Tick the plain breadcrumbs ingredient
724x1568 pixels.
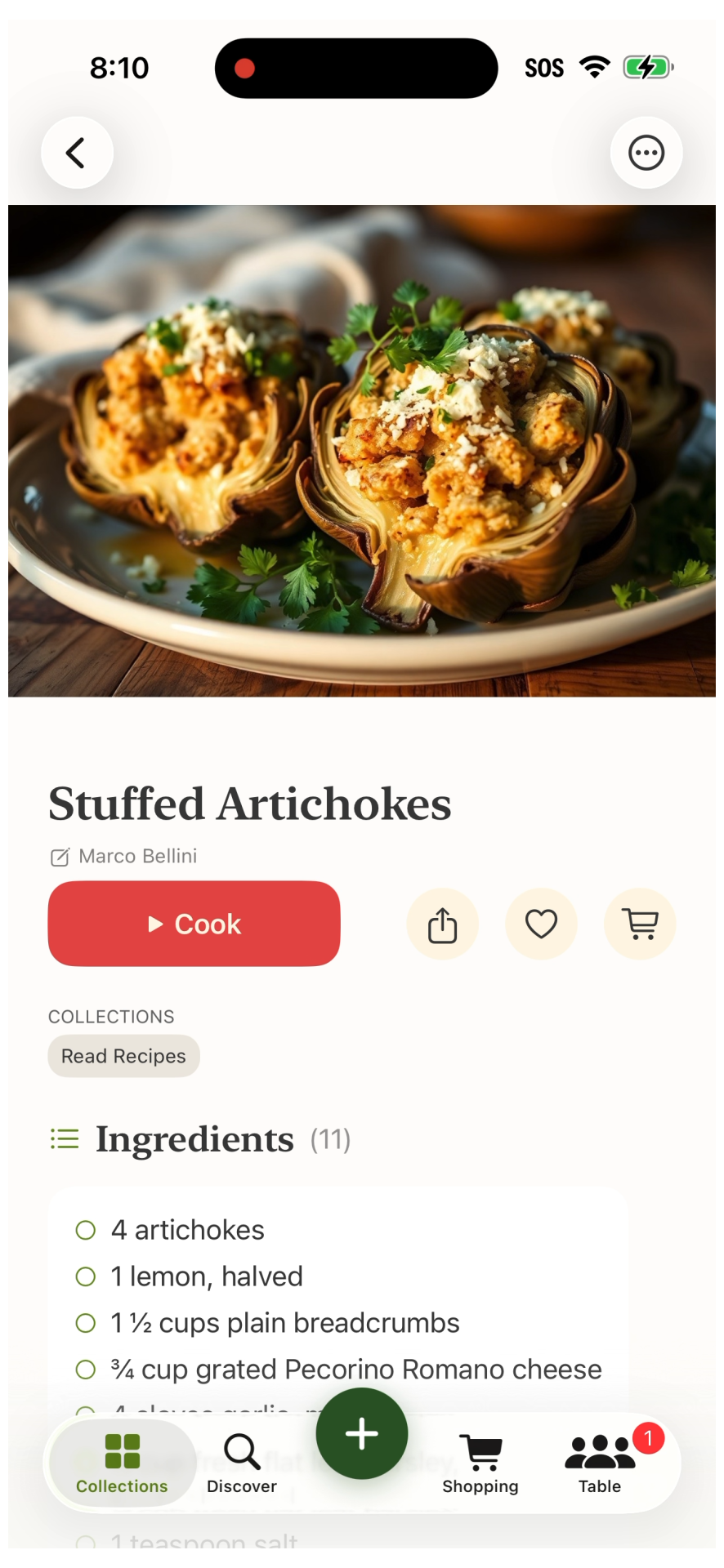(86, 1323)
